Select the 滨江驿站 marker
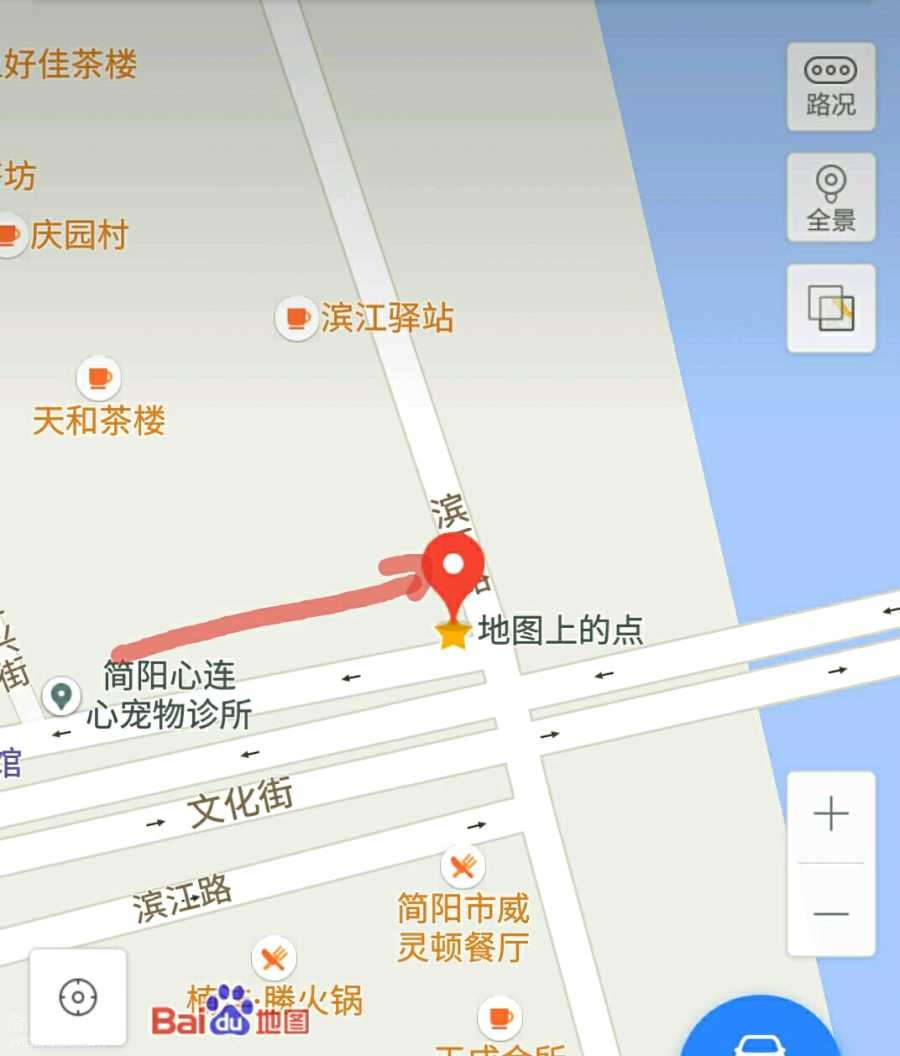Image resolution: width=900 pixels, height=1056 pixels. tap(297, 318)
